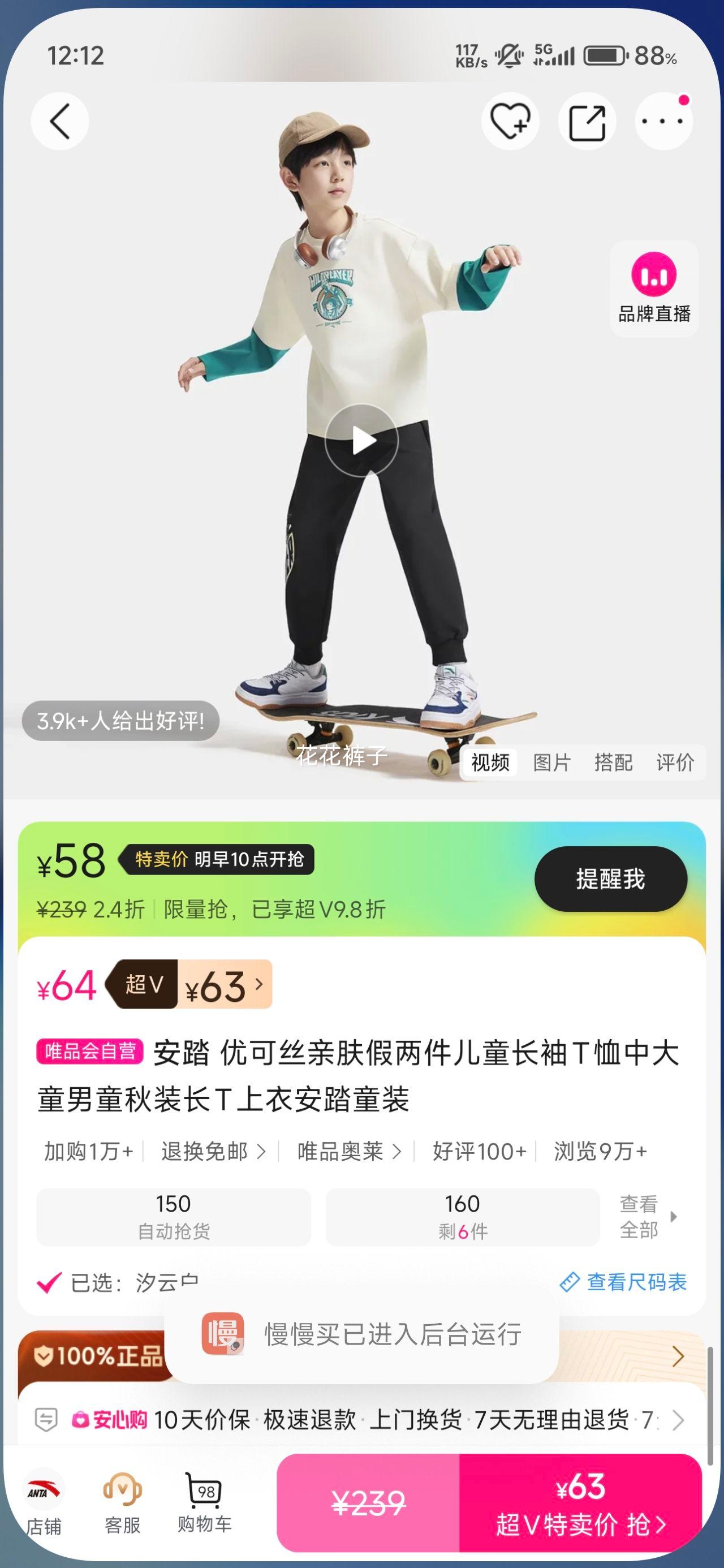Open 查看尺码表 size chart
This screenshot has width=724, height=1568.
pyautogui.click(x=623, y=1282)
